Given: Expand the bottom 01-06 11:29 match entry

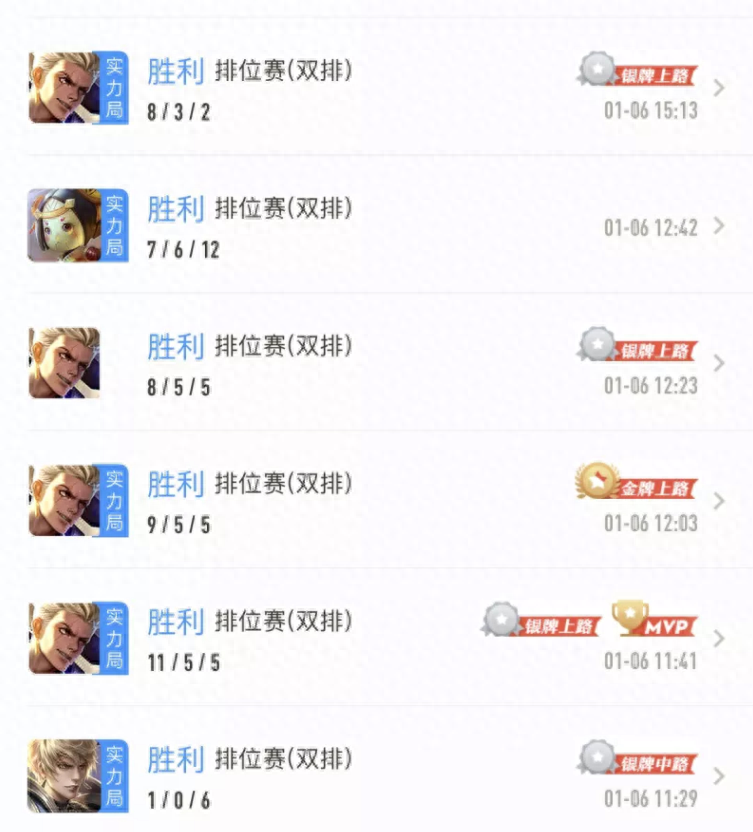Looking at the screenshot, I should (x=718, y=775).
